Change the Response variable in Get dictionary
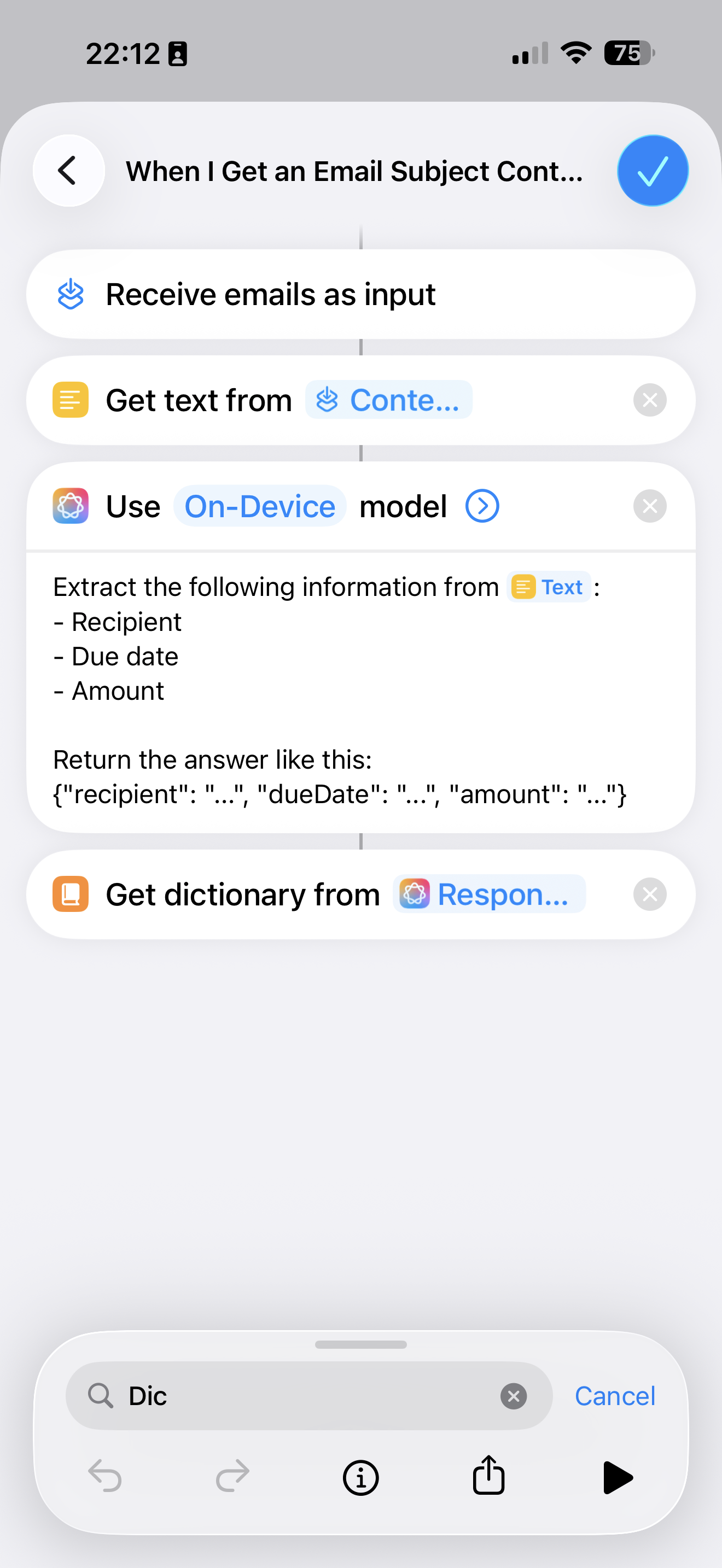 point(489,895)
